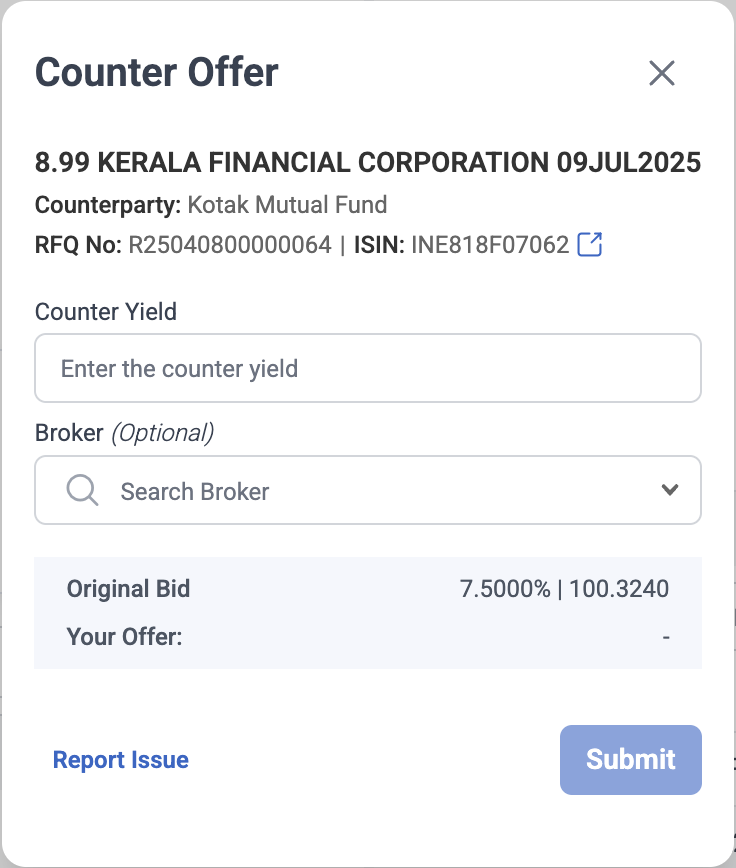
Task: Open the ISIN external link icon
Action: (x=591, y=244)
